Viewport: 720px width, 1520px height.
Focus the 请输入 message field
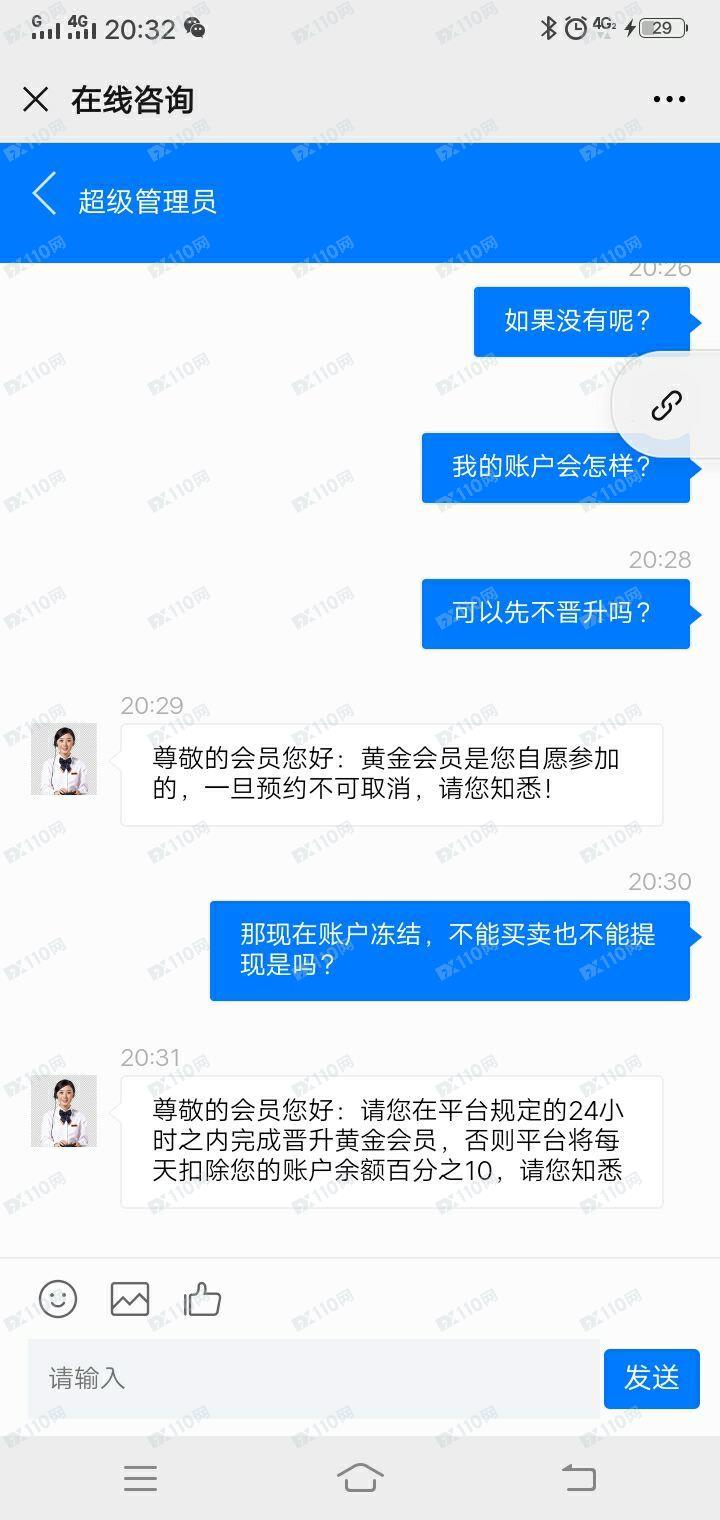[314, 1378]
